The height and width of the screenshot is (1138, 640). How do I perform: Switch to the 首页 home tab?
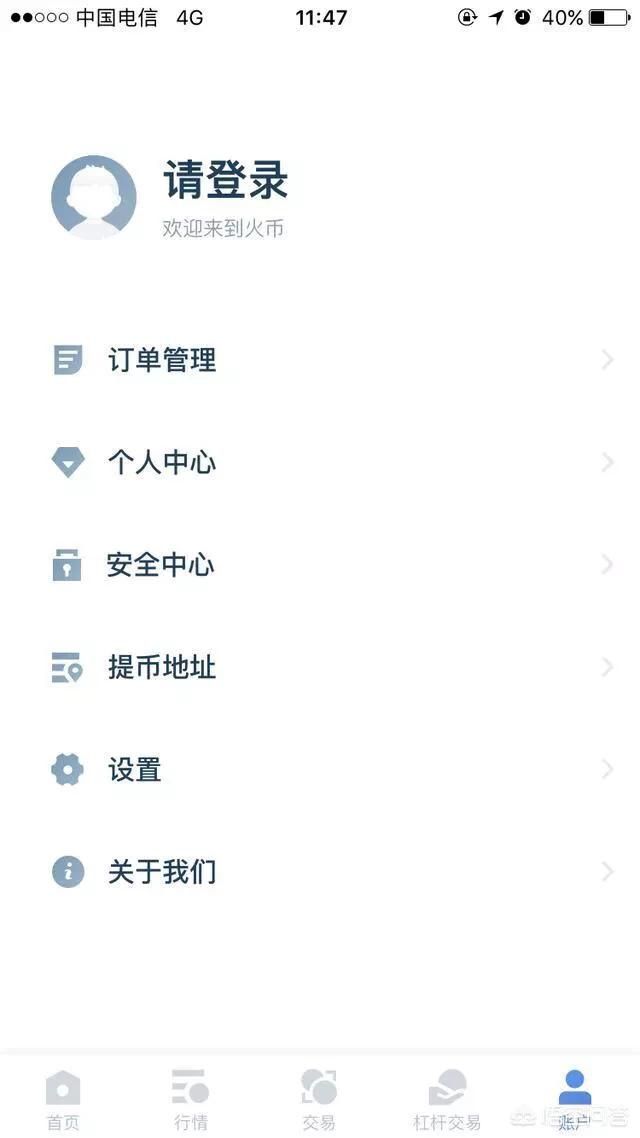(63, 1098)
